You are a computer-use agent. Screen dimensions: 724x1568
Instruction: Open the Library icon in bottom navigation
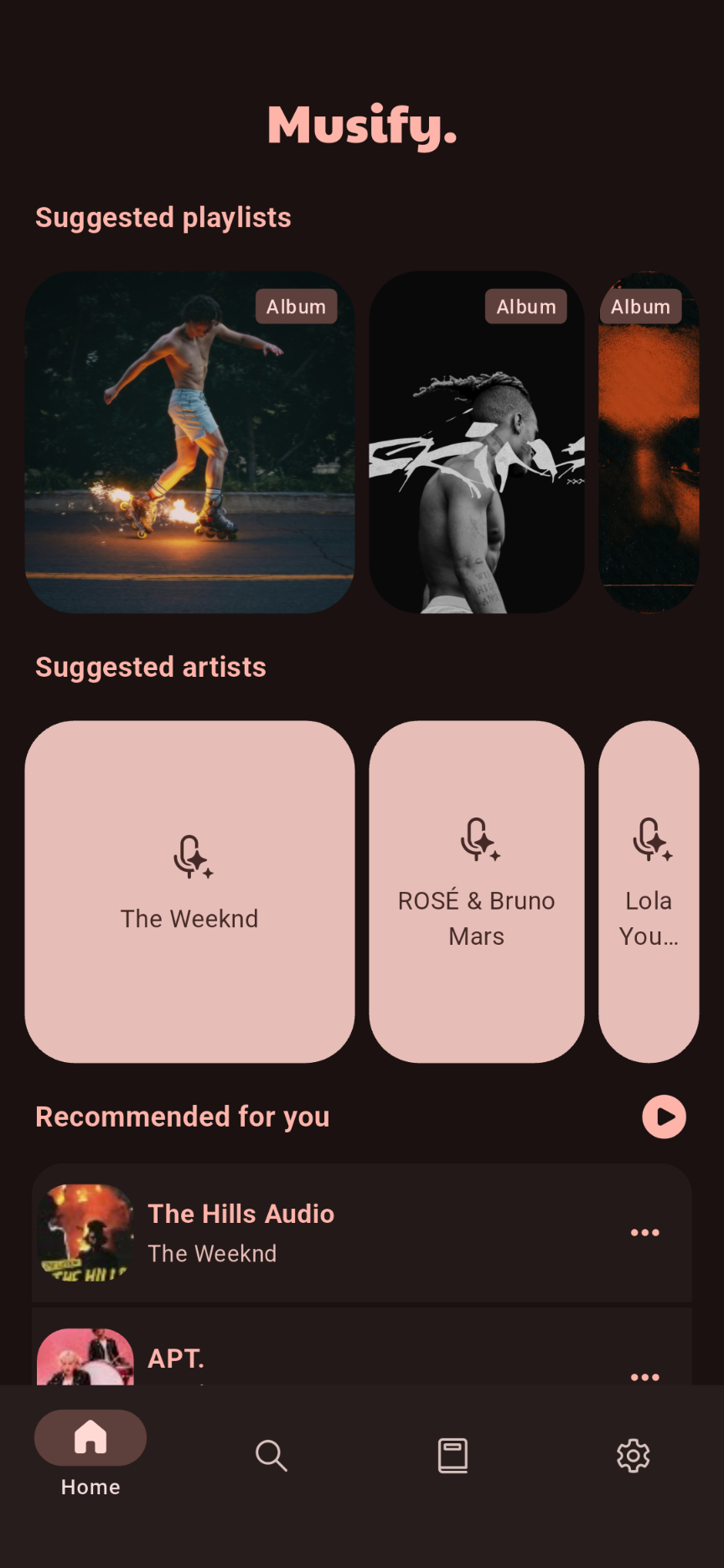click(x=452, y=1456)
